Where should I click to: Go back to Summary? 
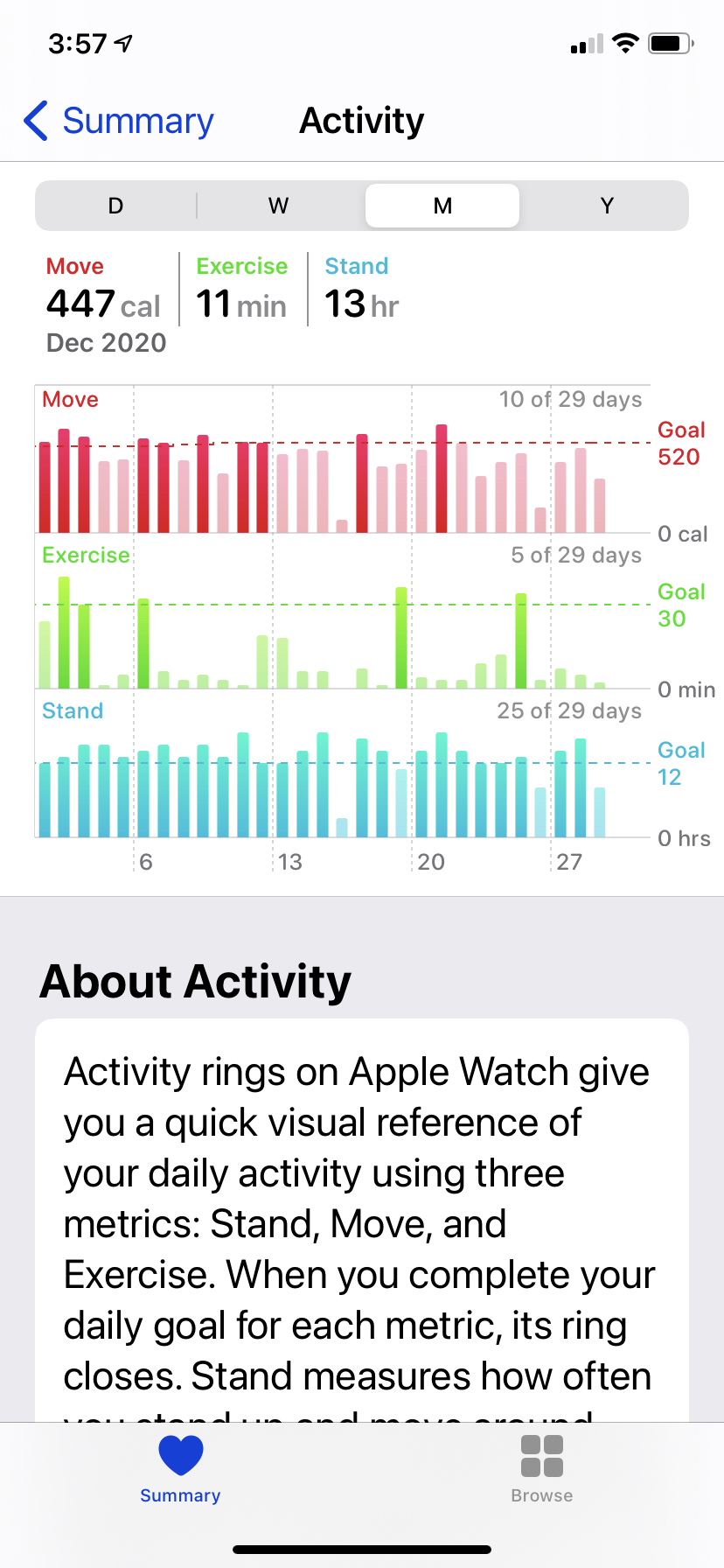point(119,121)
